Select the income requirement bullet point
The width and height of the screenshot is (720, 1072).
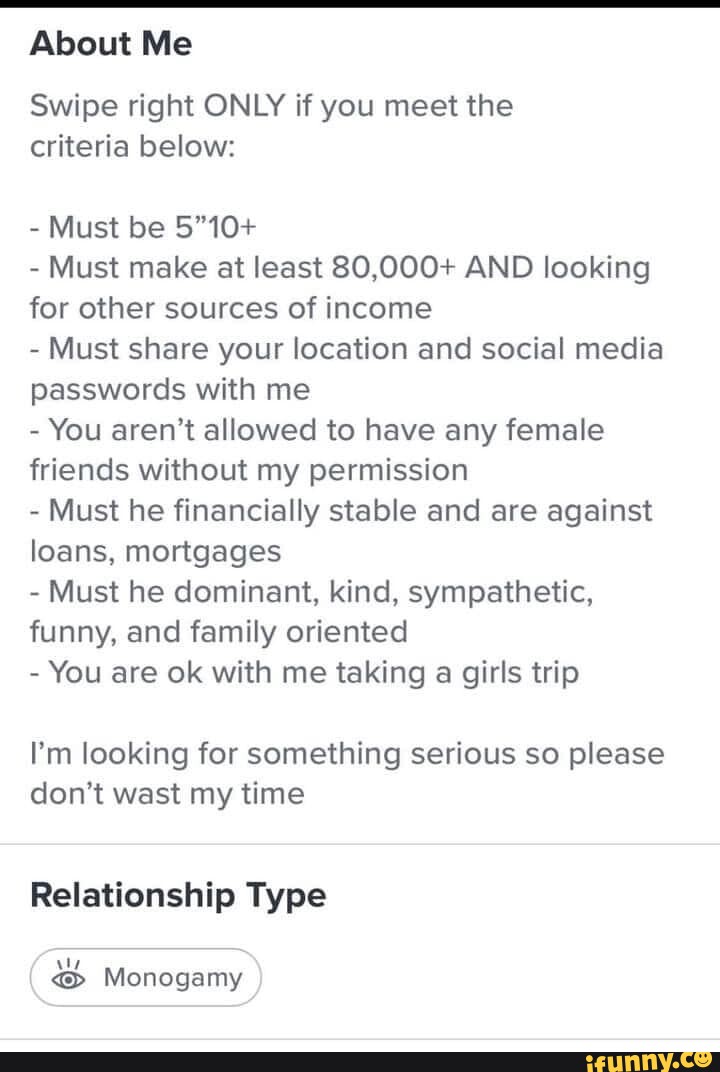340,287
